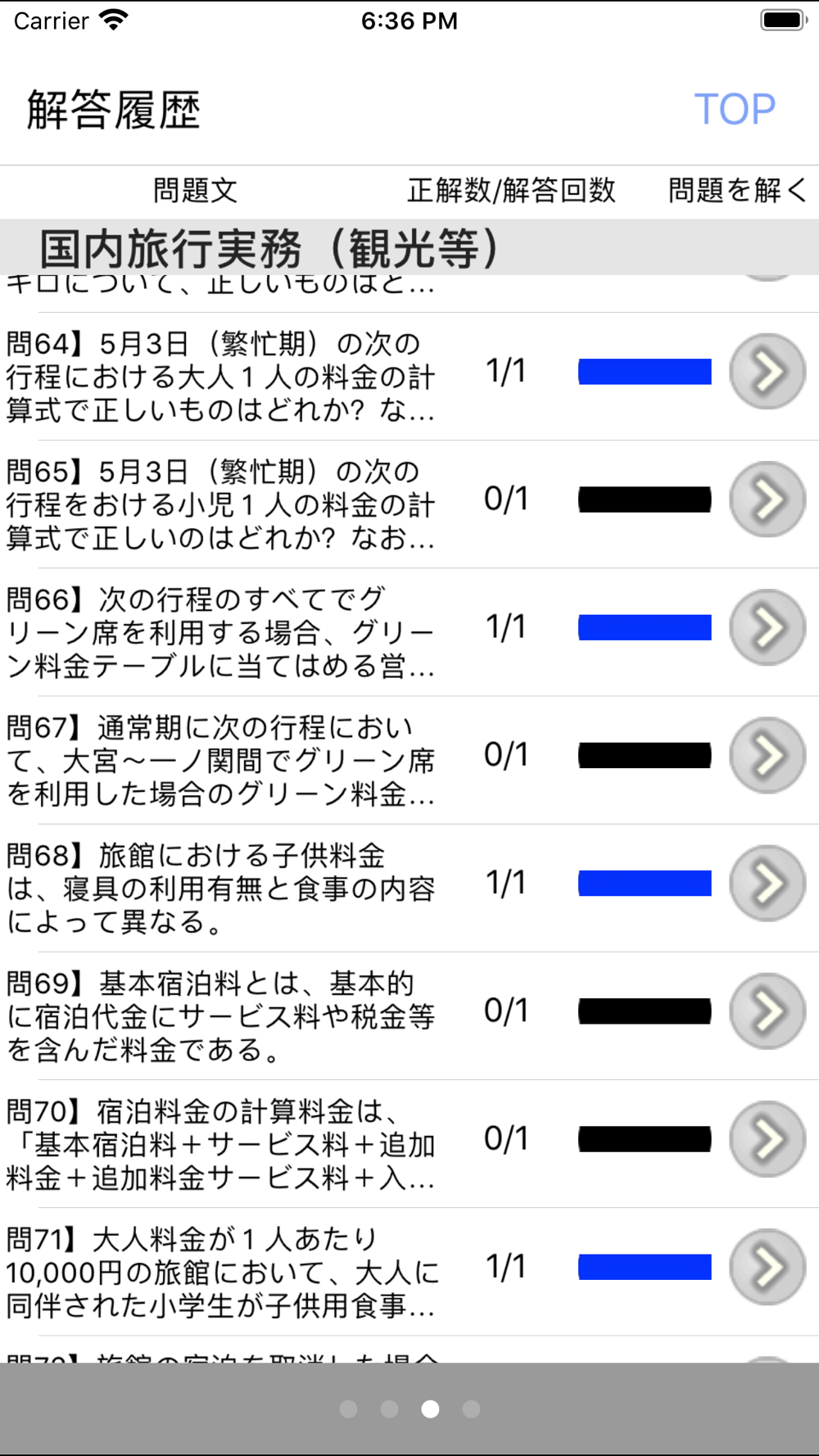Image resolution: width=819 pixels, height=1456 pixels.
Task: Go to question 71 via arrow
Action: [767, 1267]
